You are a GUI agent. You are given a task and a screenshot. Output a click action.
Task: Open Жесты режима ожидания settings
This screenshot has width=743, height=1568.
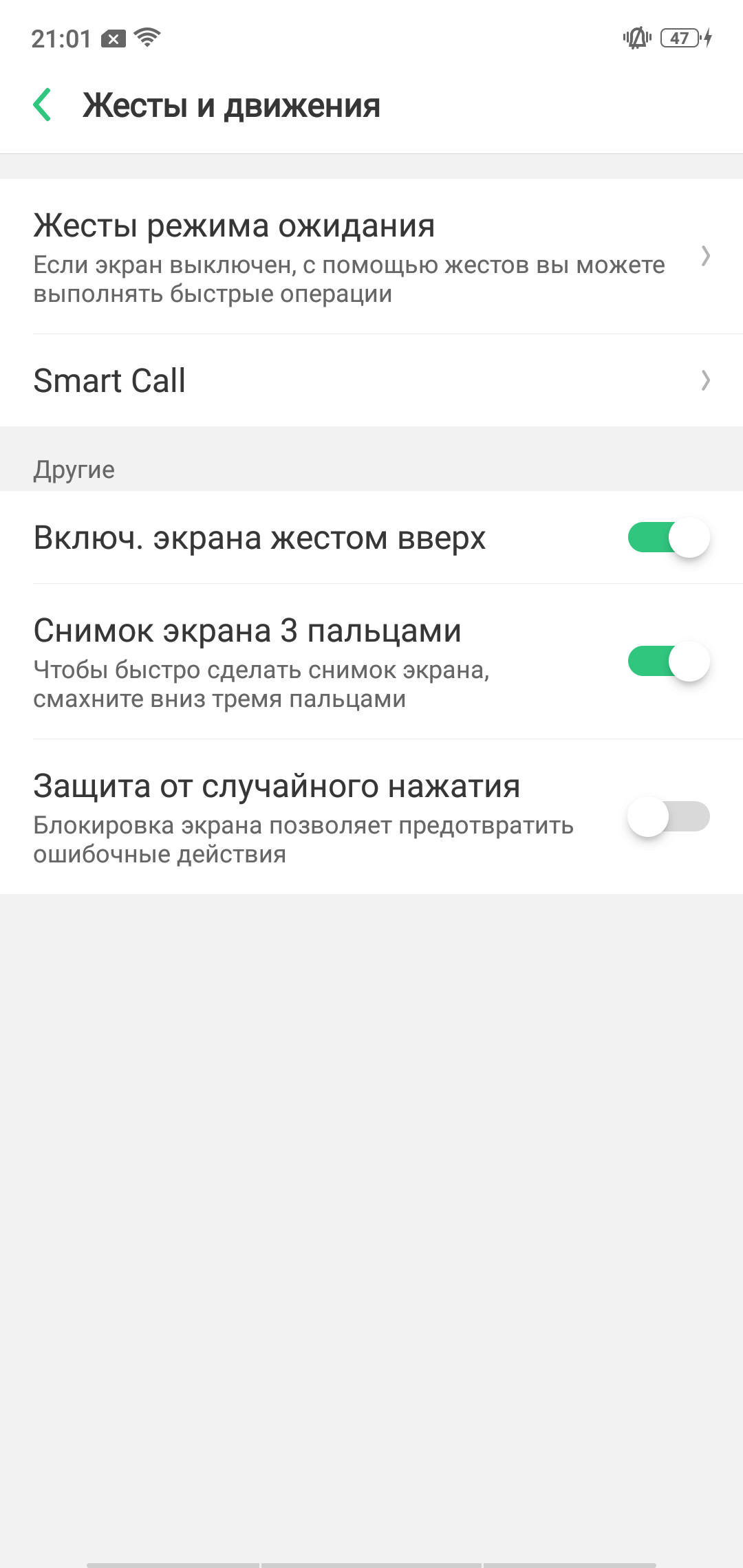pyautogui.click(x=371, y=257)
